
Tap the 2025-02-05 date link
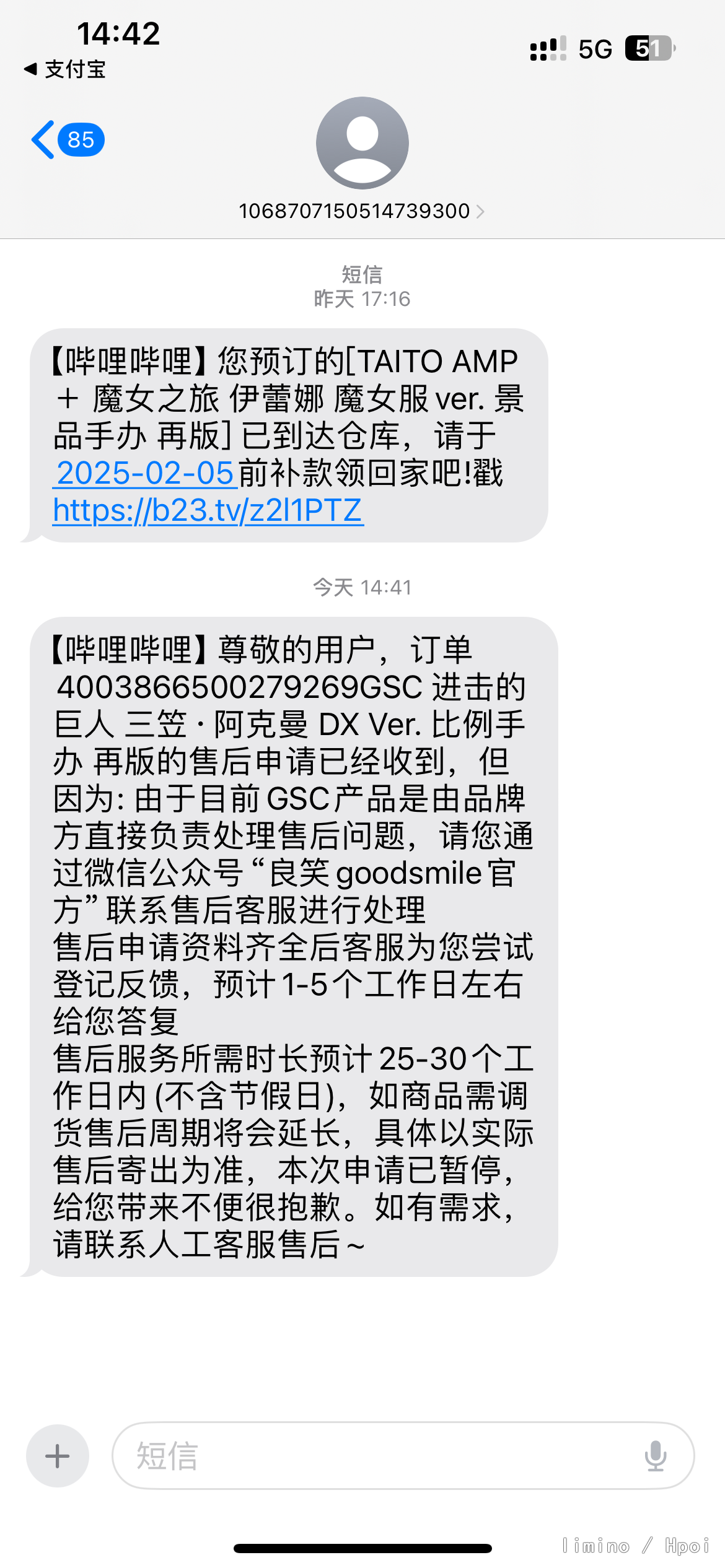click(145, 473)
